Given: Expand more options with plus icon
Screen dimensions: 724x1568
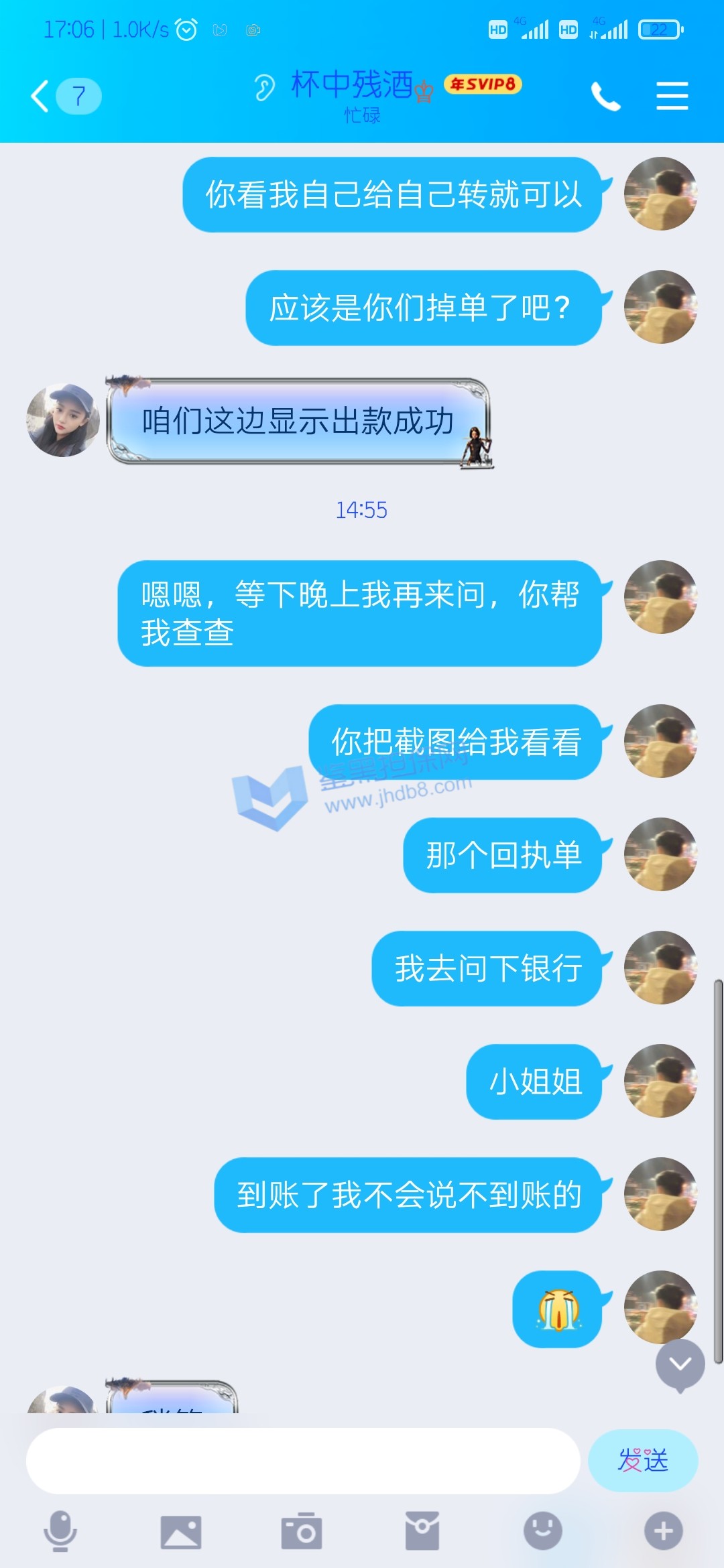Looking at the screenshot, I should coord(663,1531).
